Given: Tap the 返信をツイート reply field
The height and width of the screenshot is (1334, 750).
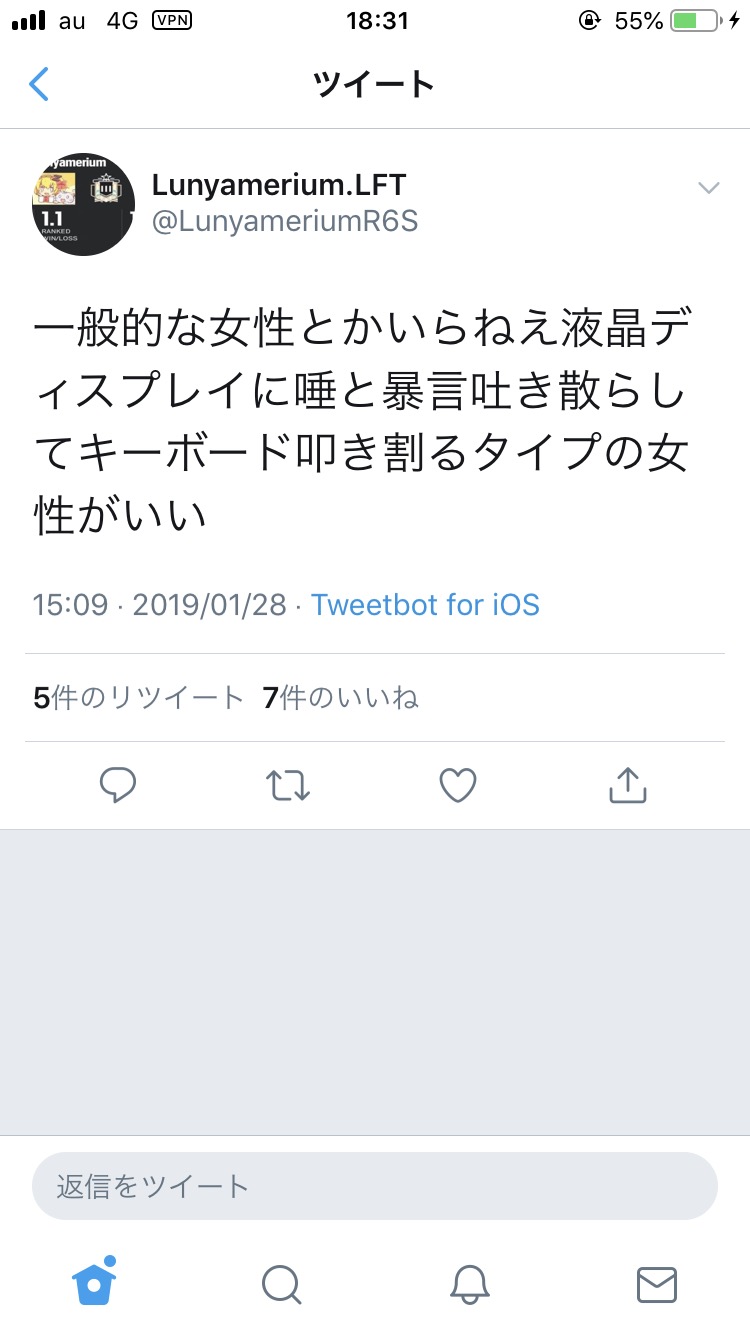Looking at the screenshot, I should tap(374, 1186).
